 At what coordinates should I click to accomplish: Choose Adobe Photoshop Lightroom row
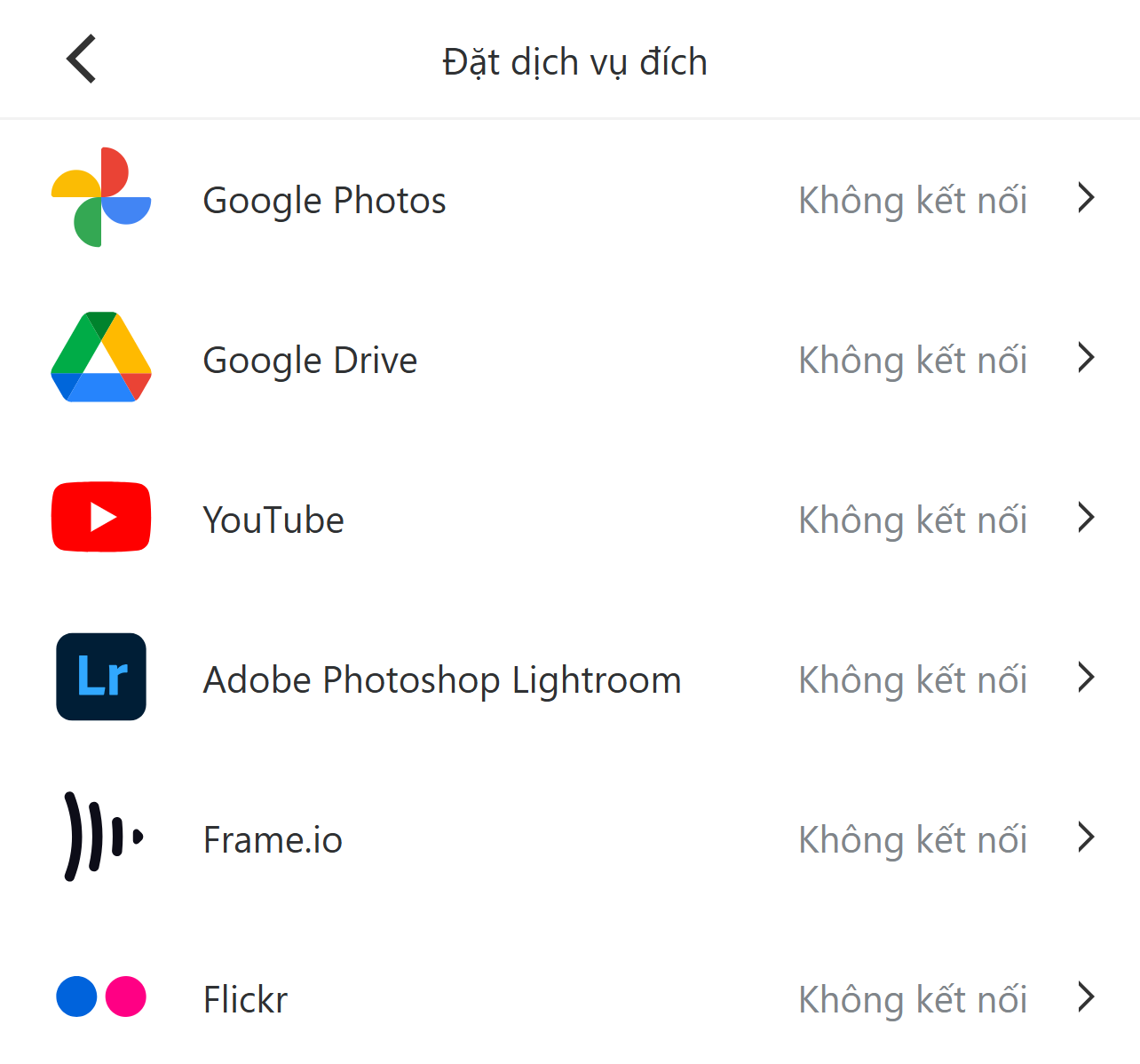[x=570, y=679]
